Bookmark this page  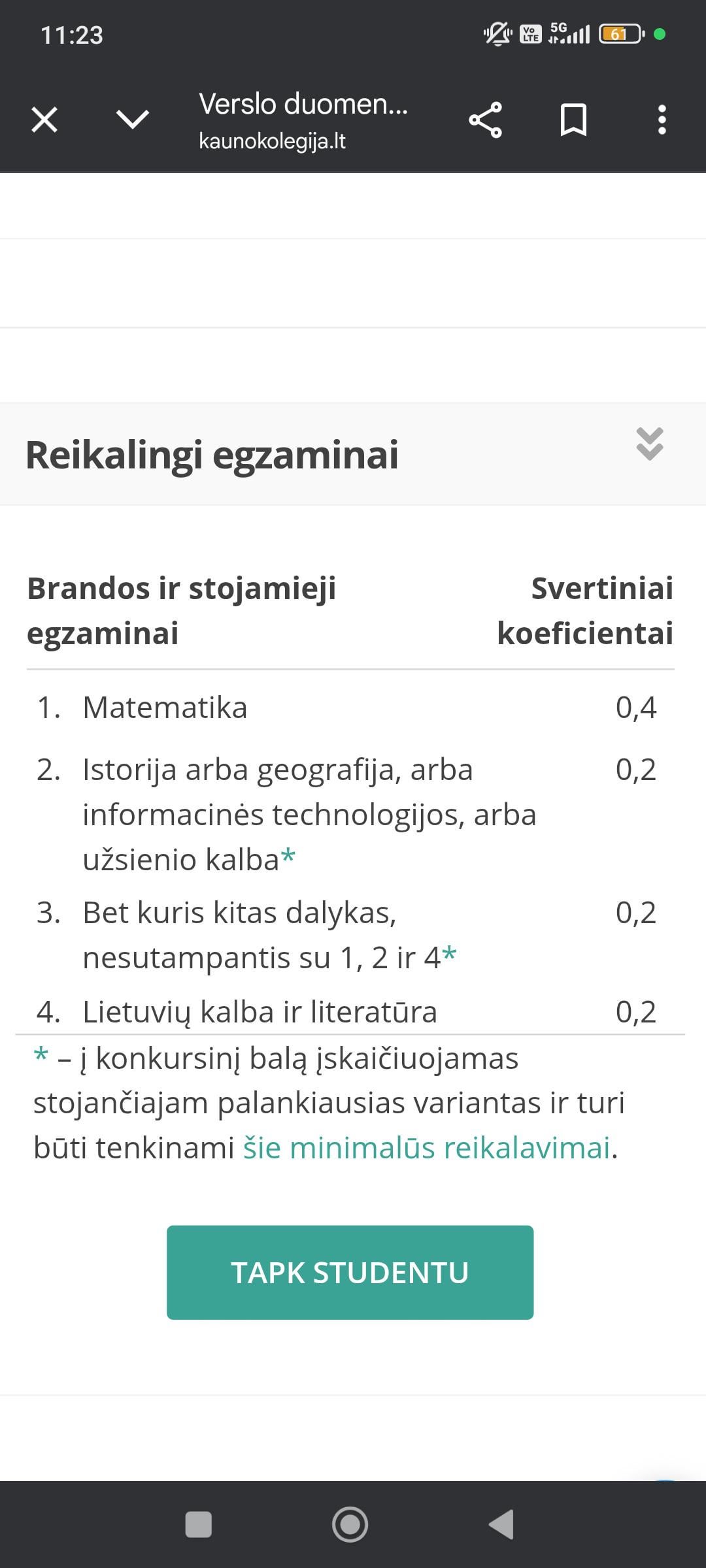tap(573, 120)
